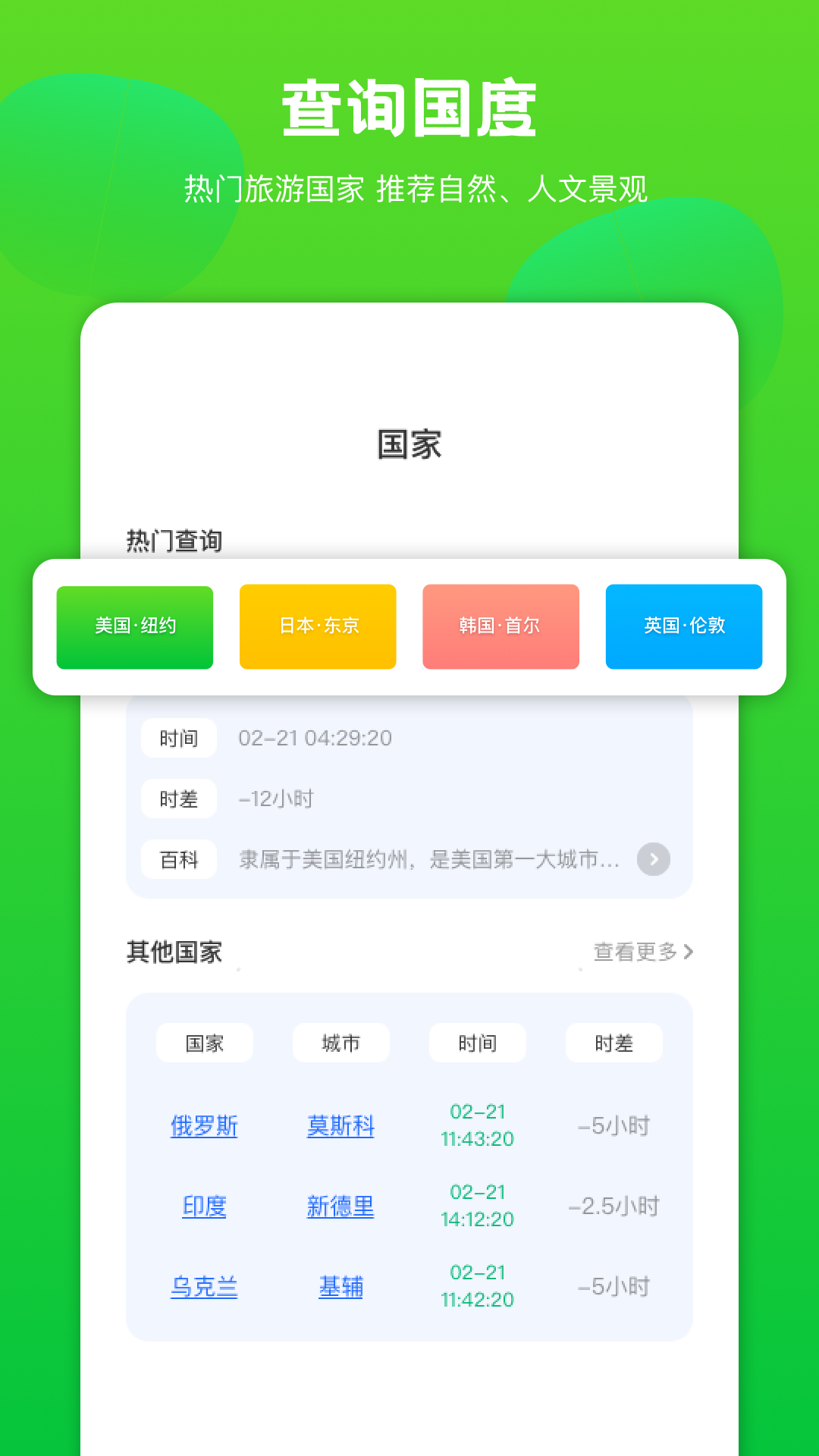This screenshot has height=1456, width=819.
Task: Click the 查看更多 chevron arrow
Action: coord(689,952)
